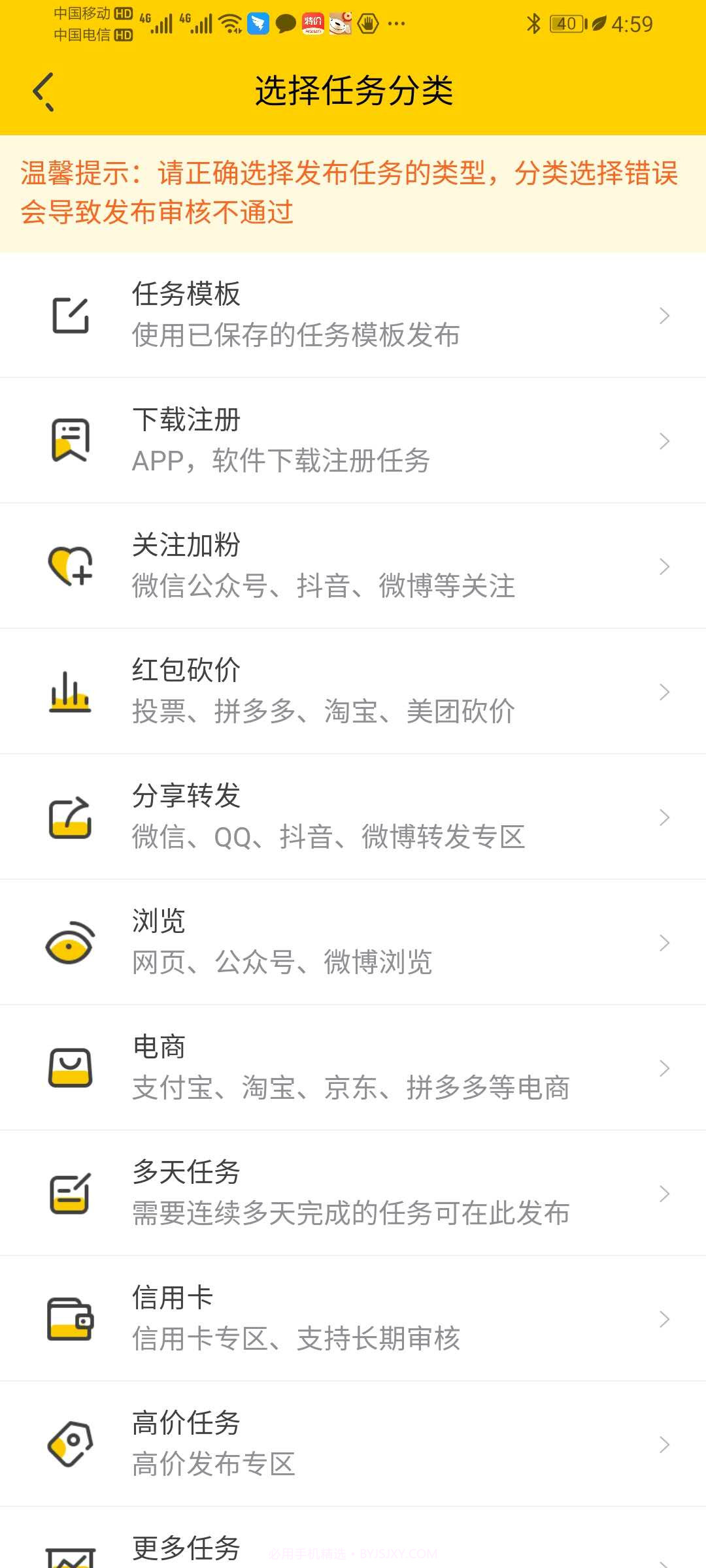
Task: Go back using the top-left arrow
Action: [x=44, y=91]
